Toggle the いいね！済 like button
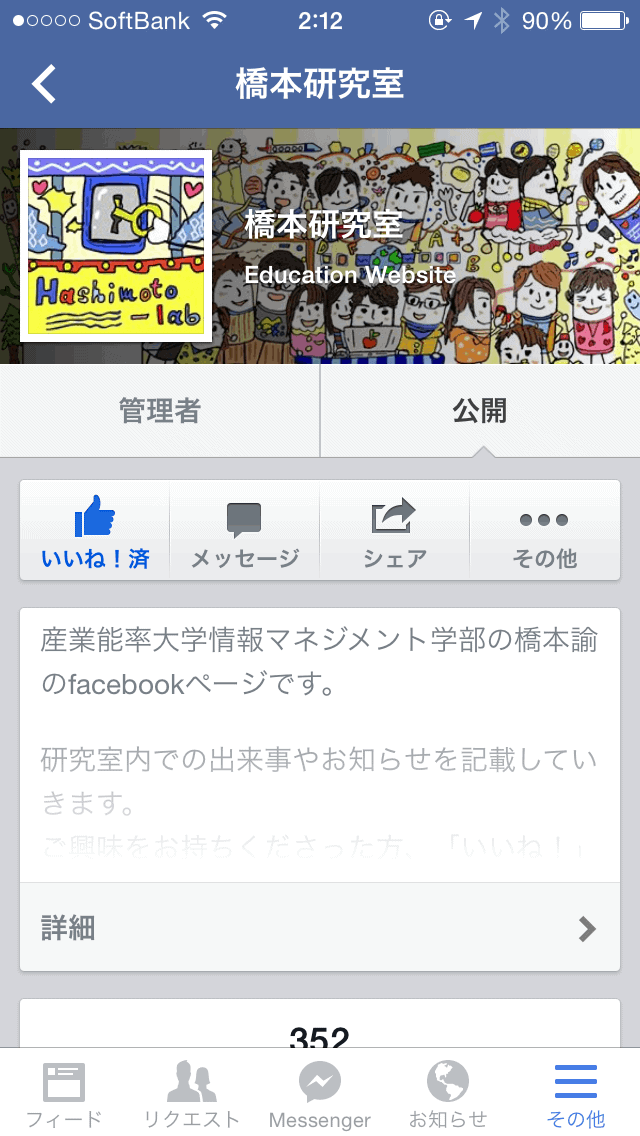The height and width of the screenshot is (1136, 640). pyautogui.click(x=95, y=531)
